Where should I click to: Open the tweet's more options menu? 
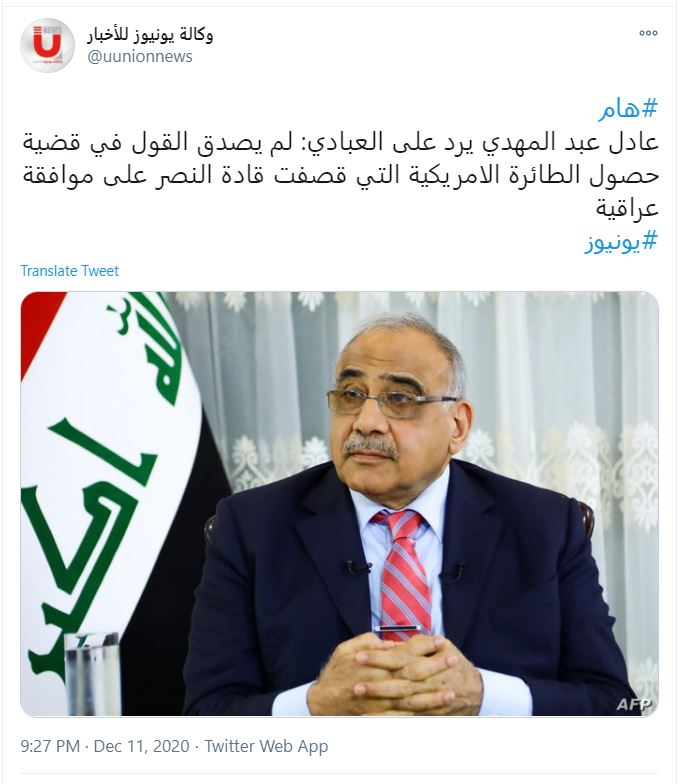click(x=648, y=33)
